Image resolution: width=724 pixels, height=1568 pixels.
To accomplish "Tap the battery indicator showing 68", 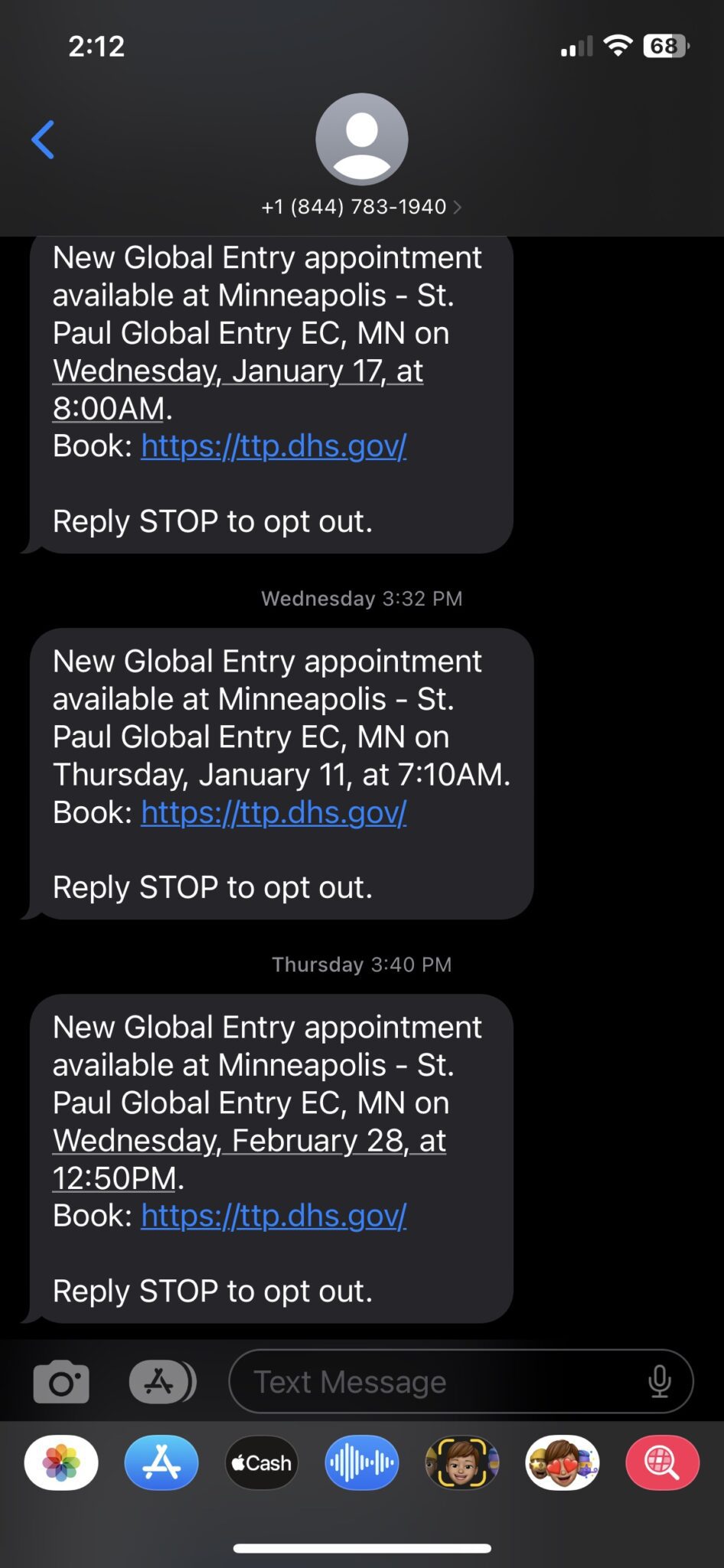I will [x=662, y=46].
